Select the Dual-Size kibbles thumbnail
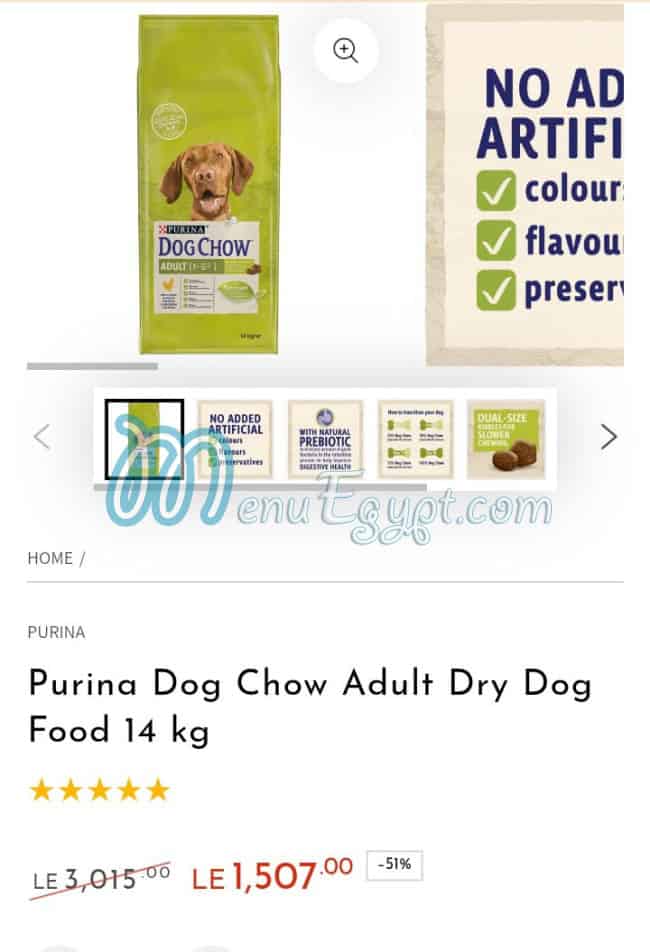This screenshot has height=952, width=650. (505, 439)
